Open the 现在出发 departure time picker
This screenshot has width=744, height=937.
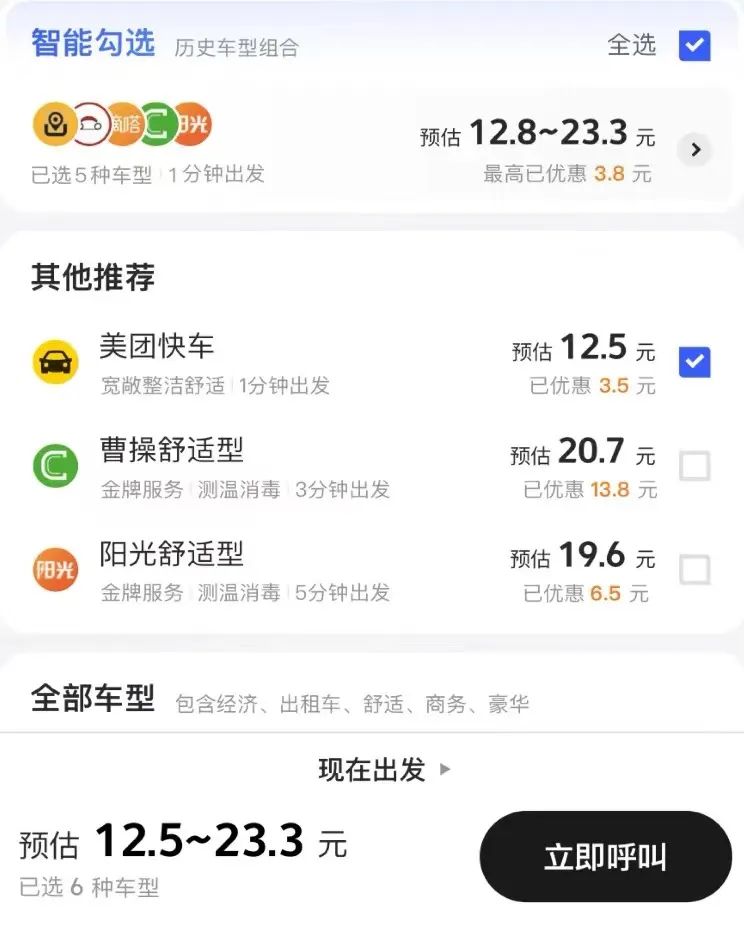pyautogui.click(x=384, y=769)
